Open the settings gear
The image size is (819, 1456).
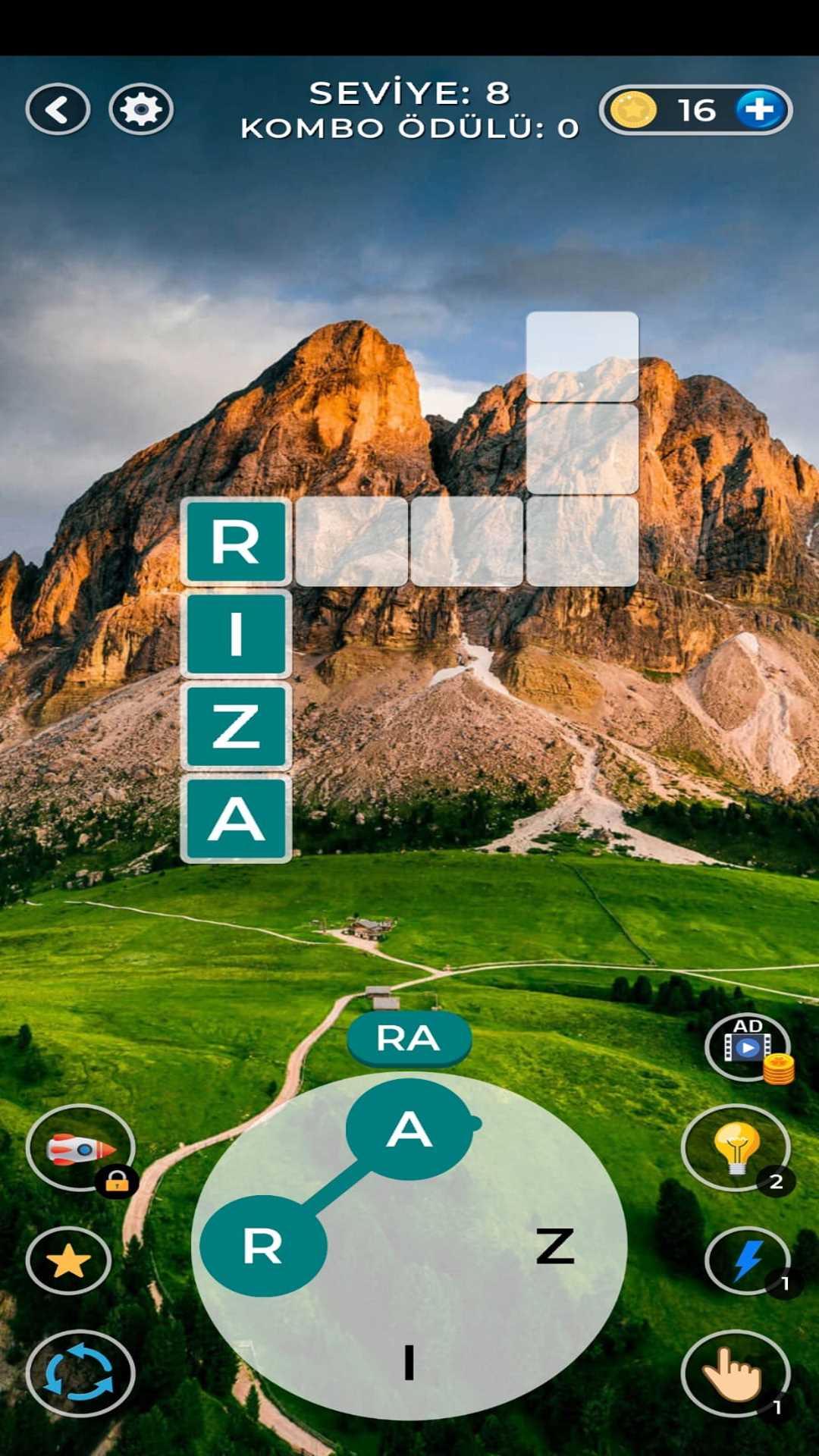(x=141, y=110)
